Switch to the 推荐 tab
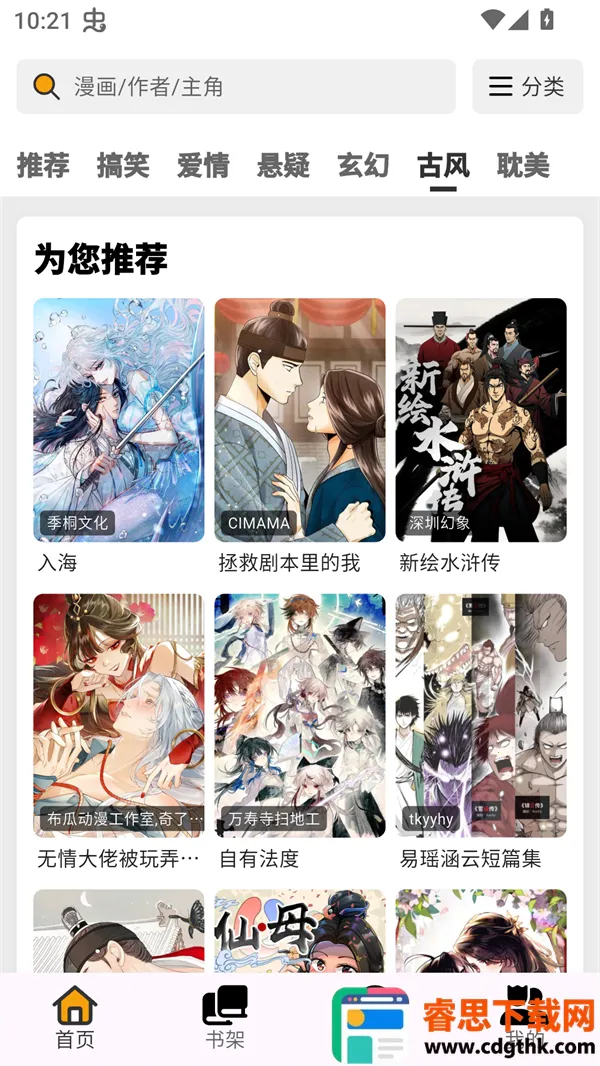The image size is (600, 1066). 43,165
